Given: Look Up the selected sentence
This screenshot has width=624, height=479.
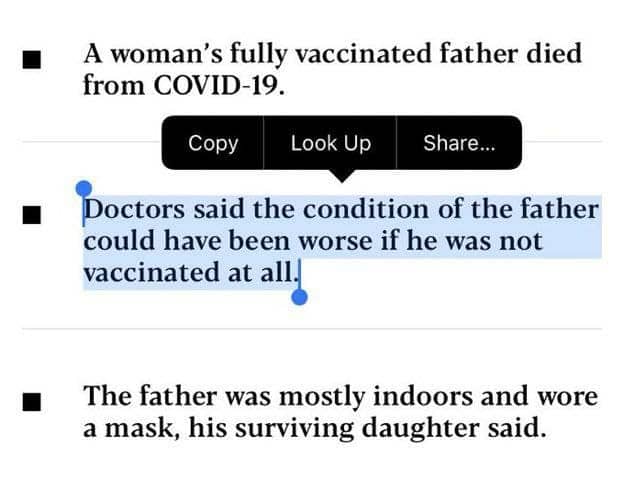Looking at the screenshot, I should tap(330, 143).
